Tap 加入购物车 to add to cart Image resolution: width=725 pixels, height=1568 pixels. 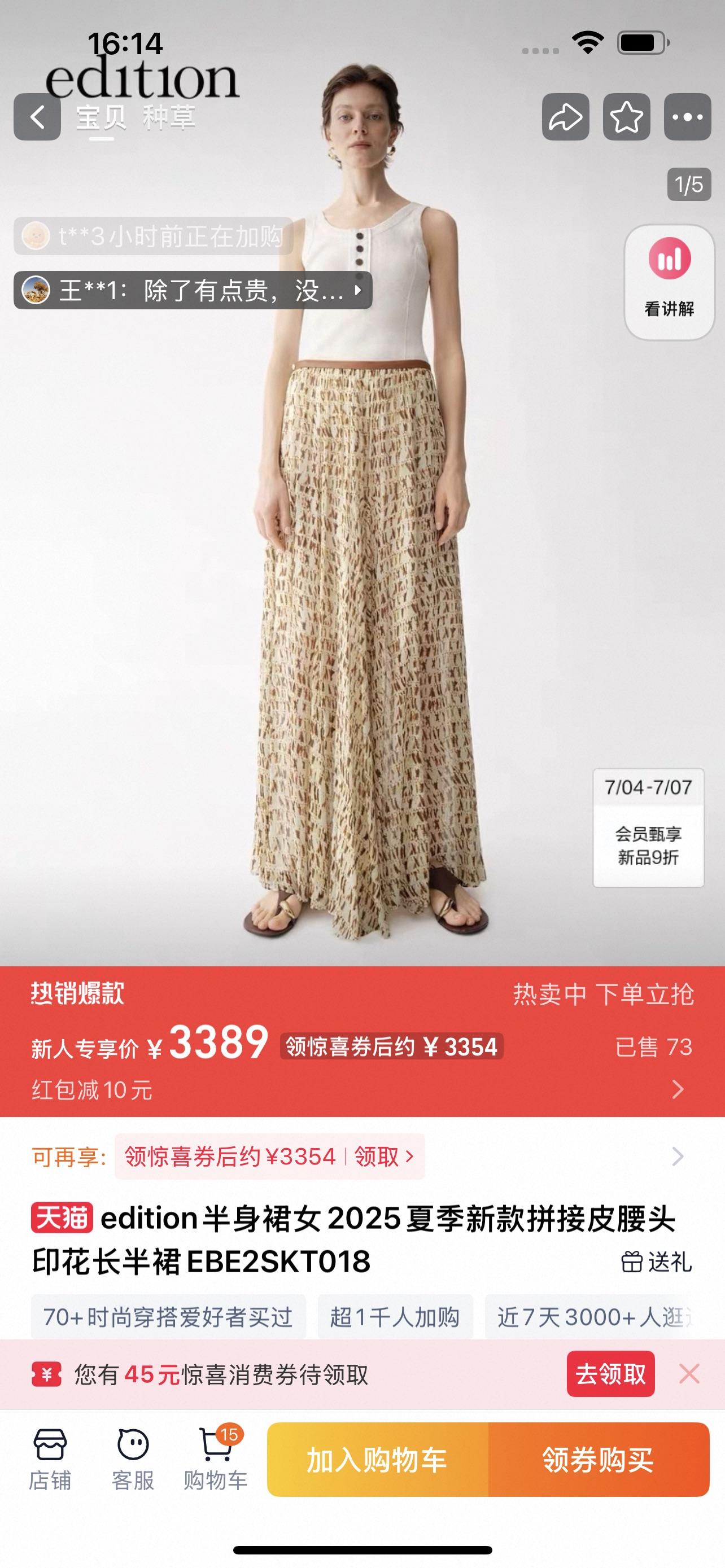pos(377,1460)
